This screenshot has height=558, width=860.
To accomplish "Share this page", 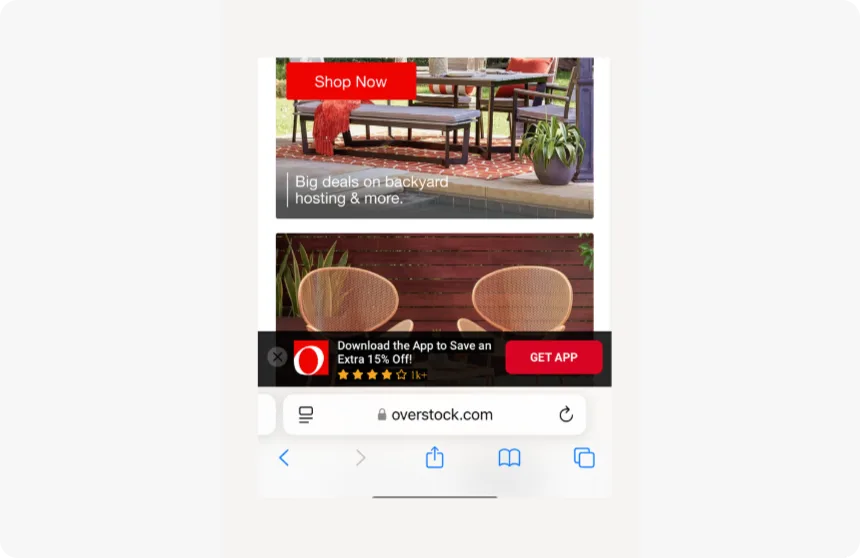I will tap(434, 458).
